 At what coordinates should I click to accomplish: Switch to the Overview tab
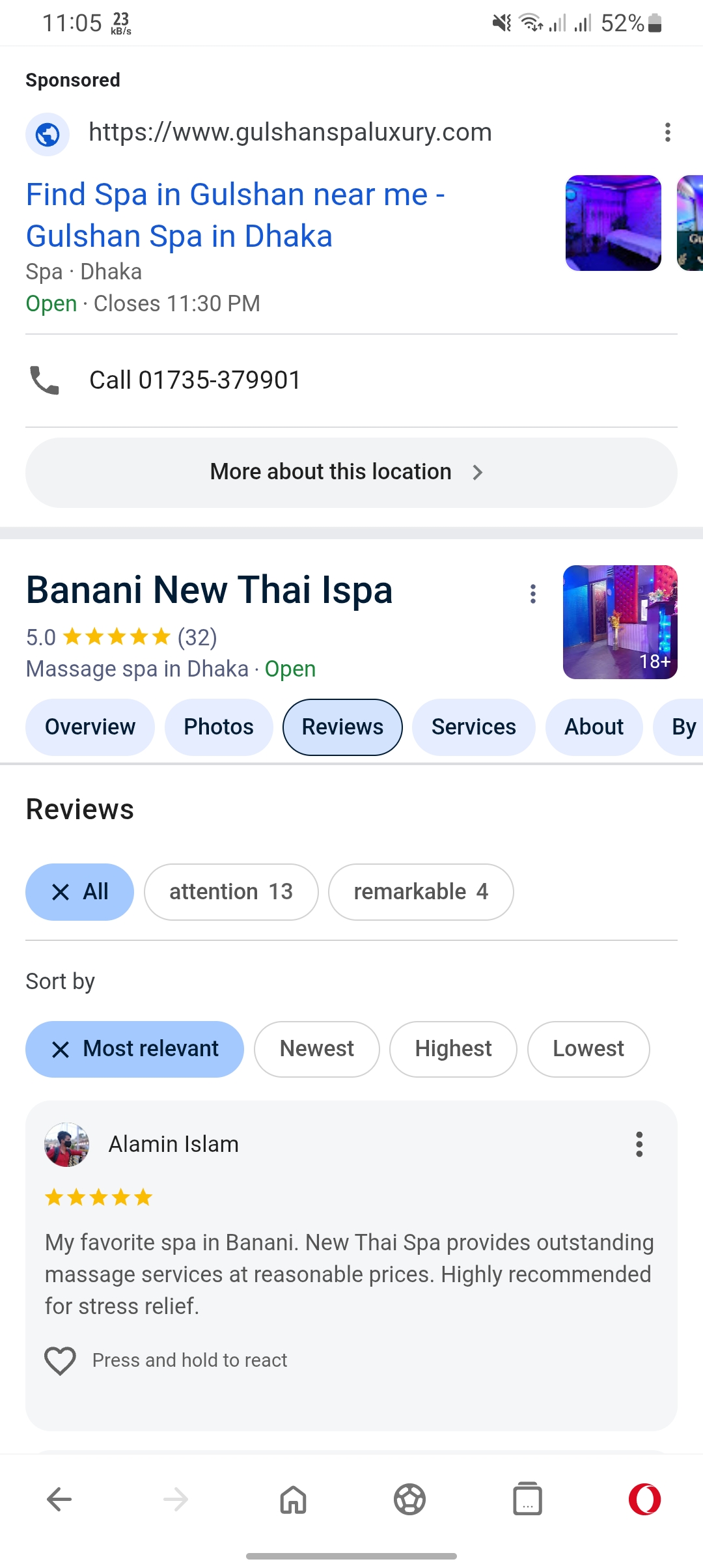[x=90, y=727]
